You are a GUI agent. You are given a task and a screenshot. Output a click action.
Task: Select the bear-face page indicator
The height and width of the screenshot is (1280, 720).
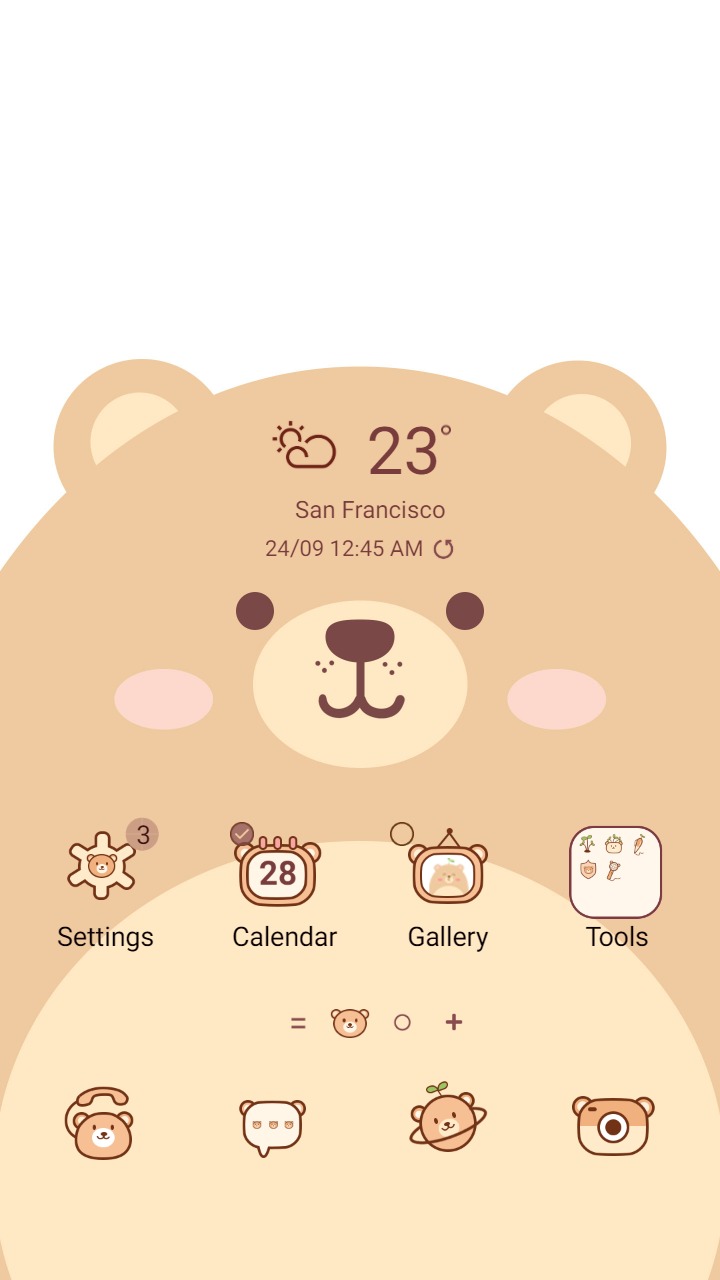tap(350, 1022)
